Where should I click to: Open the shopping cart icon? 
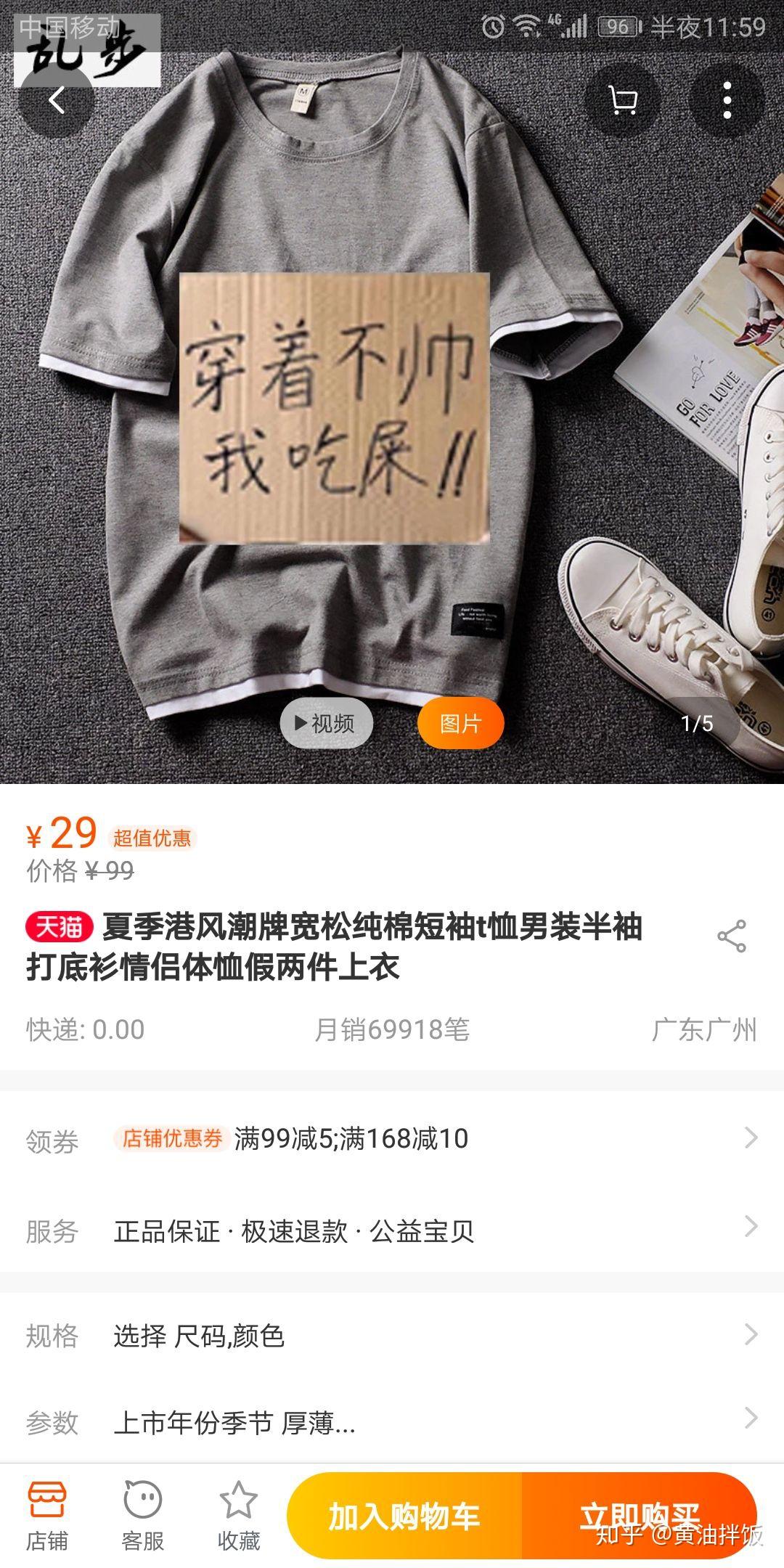point(622,100)
